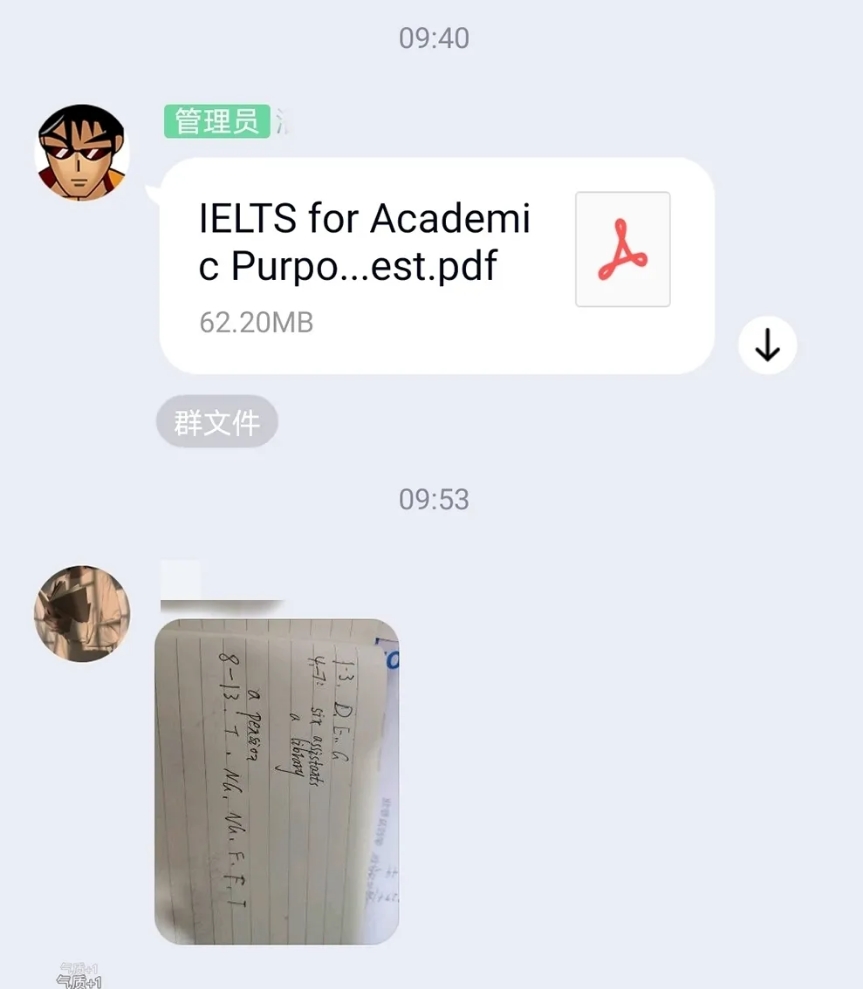View the photo sender's avatar profile
Viewport: 863px width, 989px height.
pyautogui.click(x=82, y=613)
